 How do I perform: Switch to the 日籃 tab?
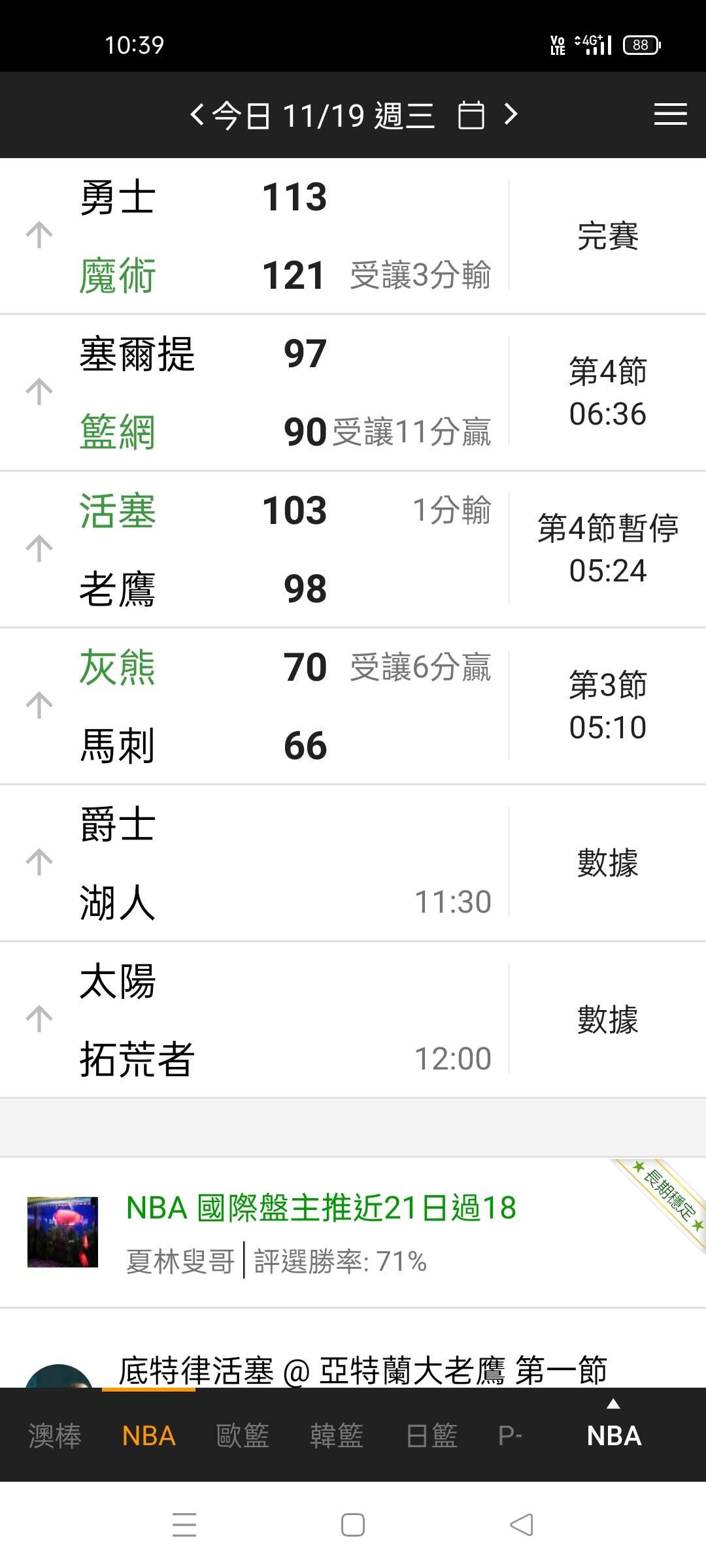coord(431,1436)
